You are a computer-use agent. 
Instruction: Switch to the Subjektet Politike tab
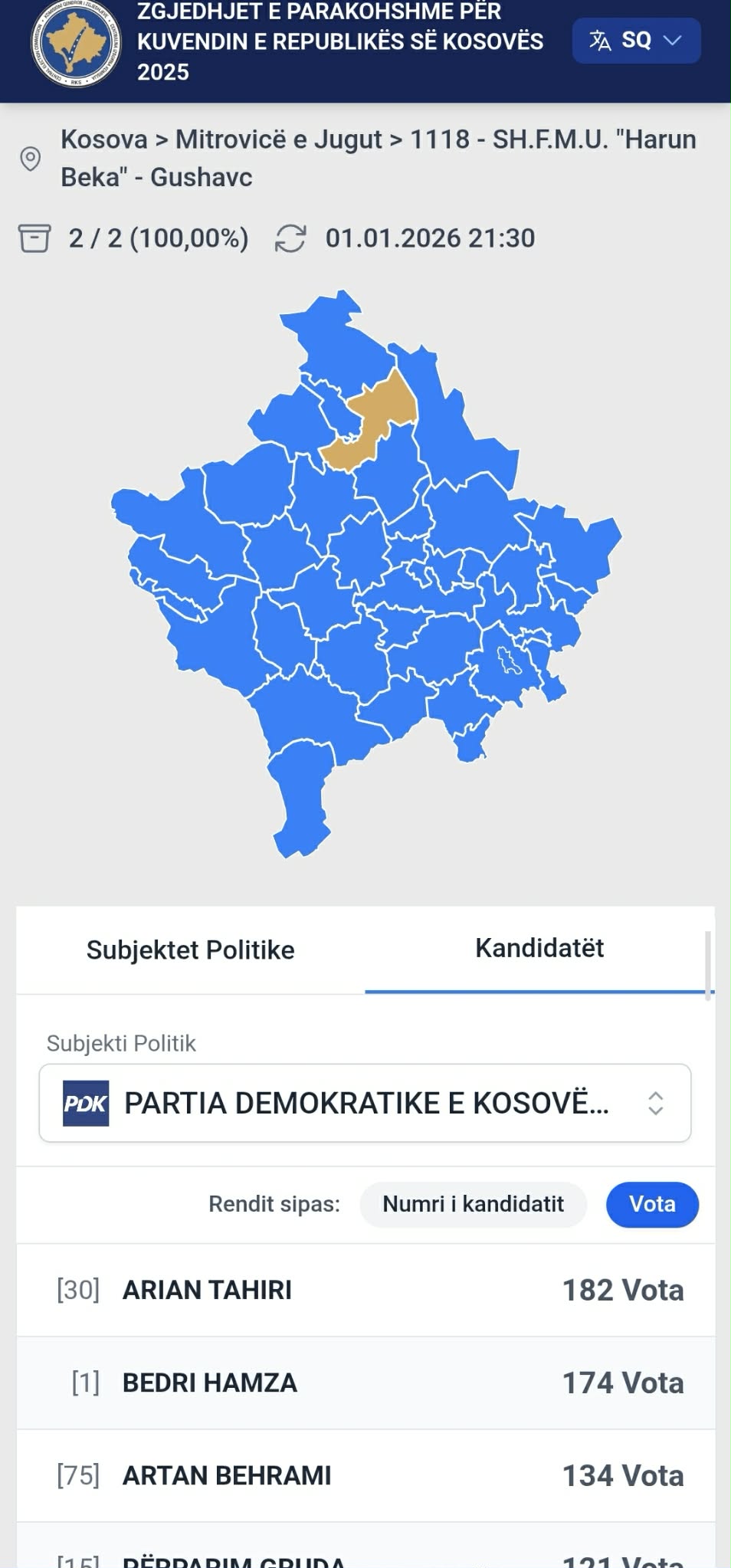[190, 950]
